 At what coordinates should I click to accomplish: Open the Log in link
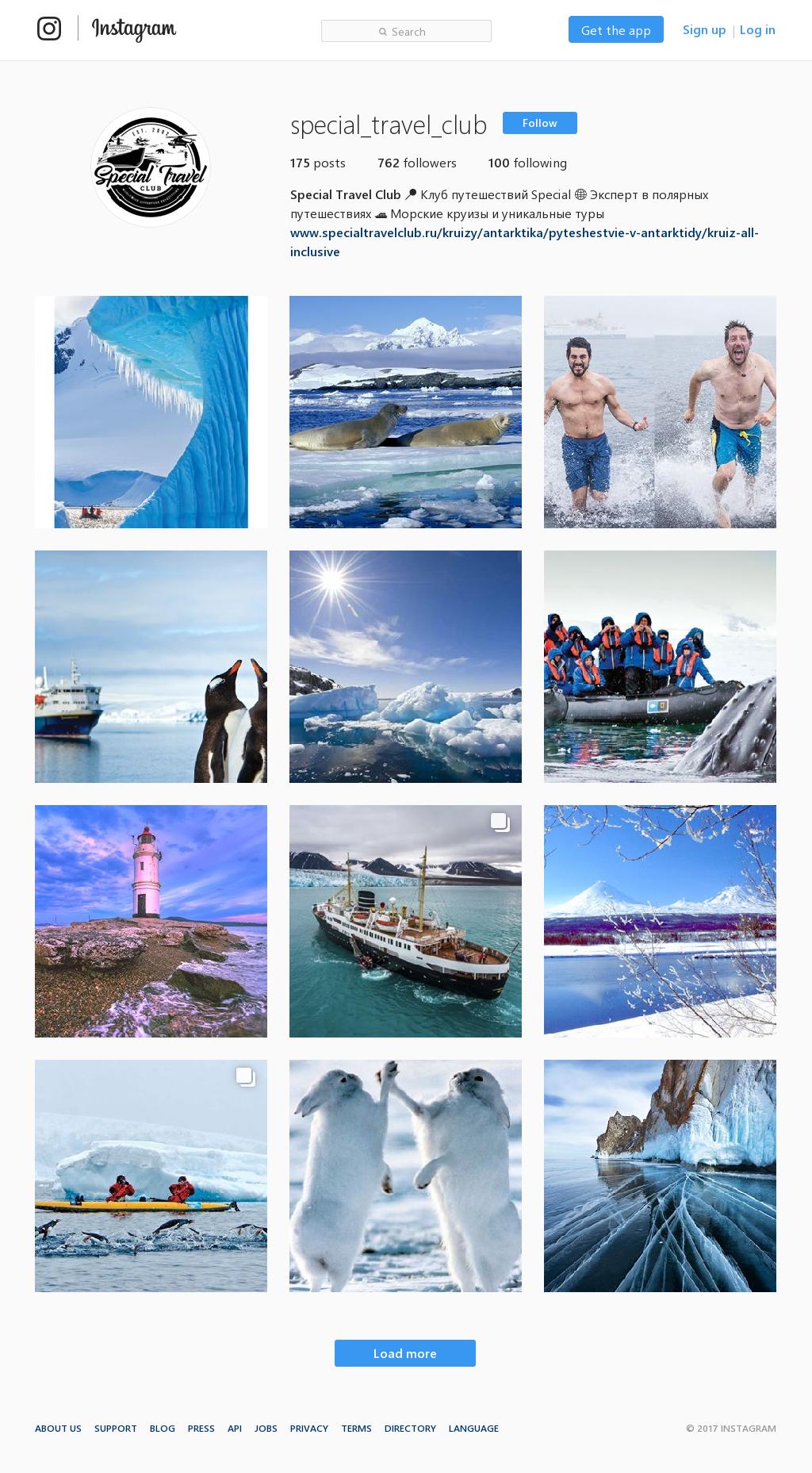(757, 30)
